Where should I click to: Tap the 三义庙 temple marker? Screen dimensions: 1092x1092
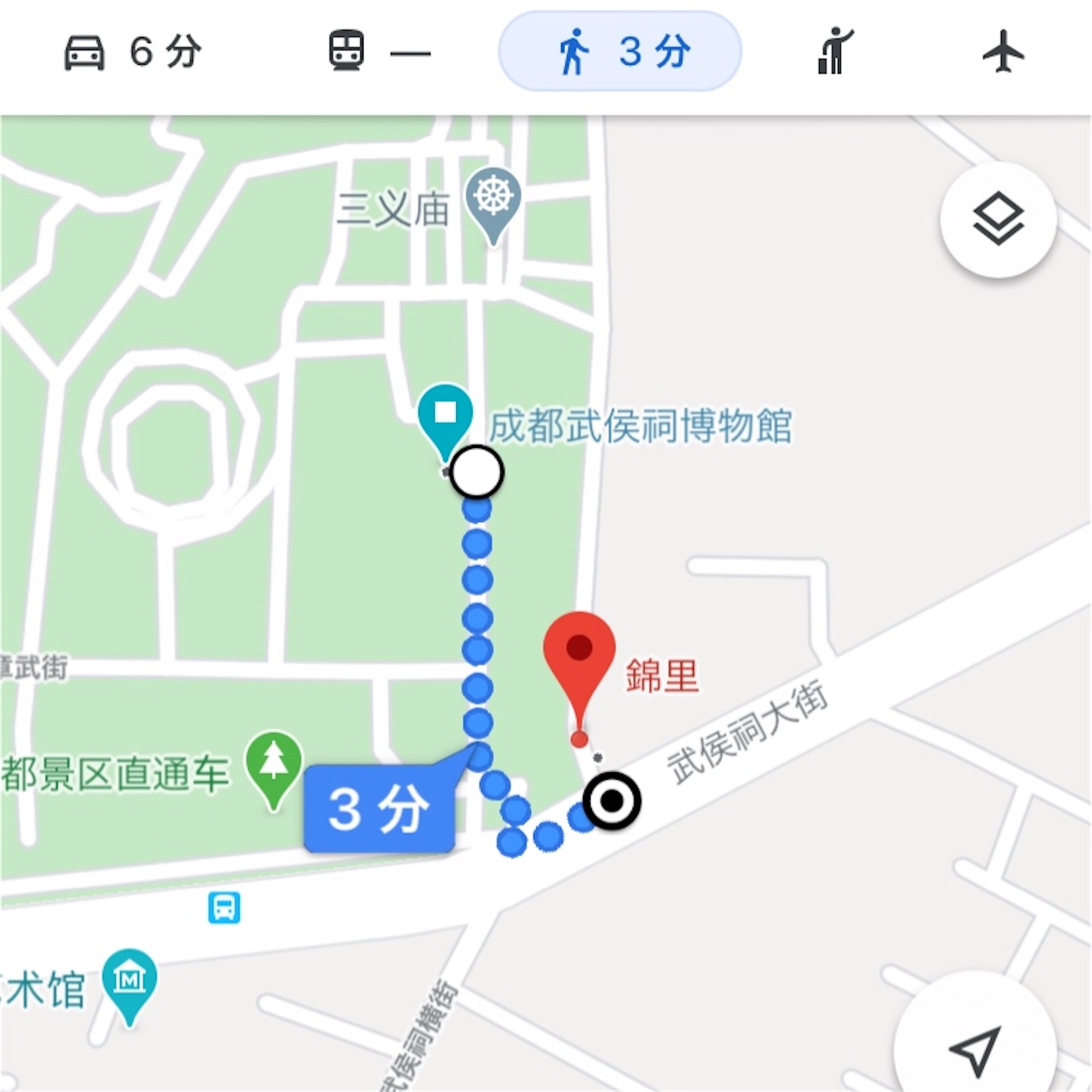[493, 198]
